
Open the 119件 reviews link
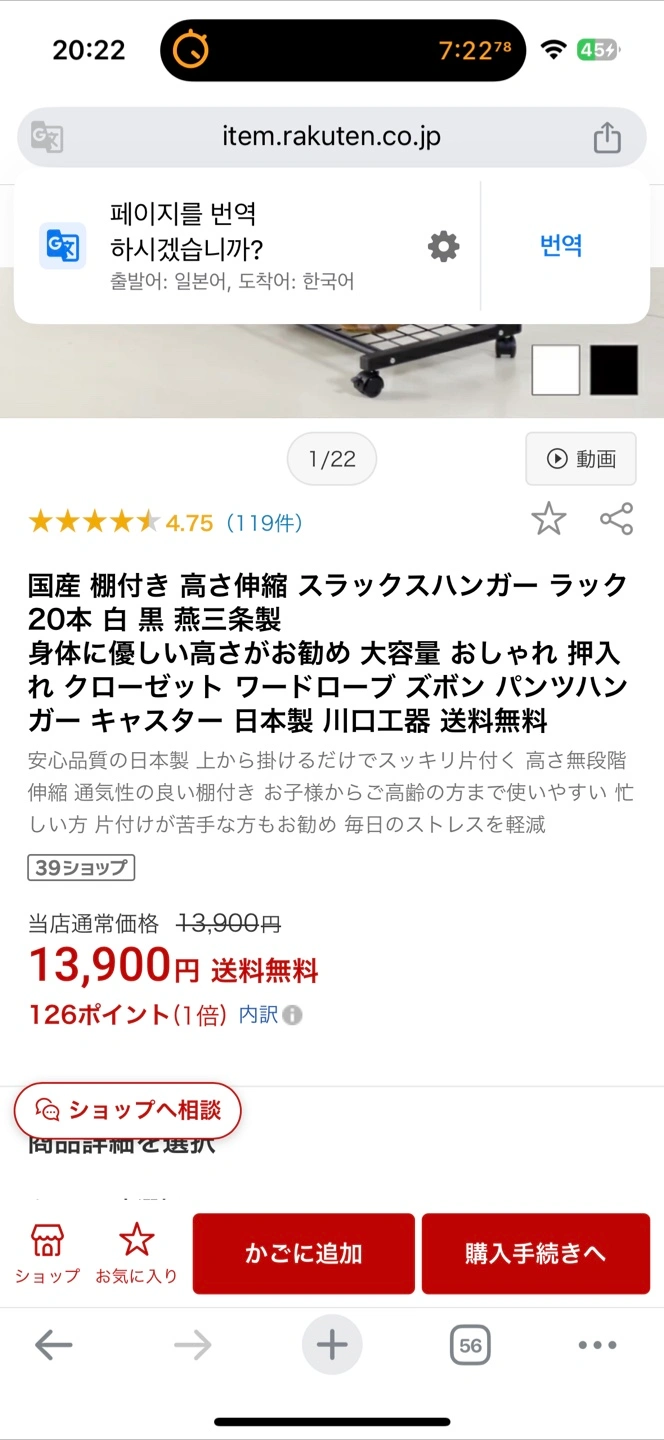click(264, 522)
